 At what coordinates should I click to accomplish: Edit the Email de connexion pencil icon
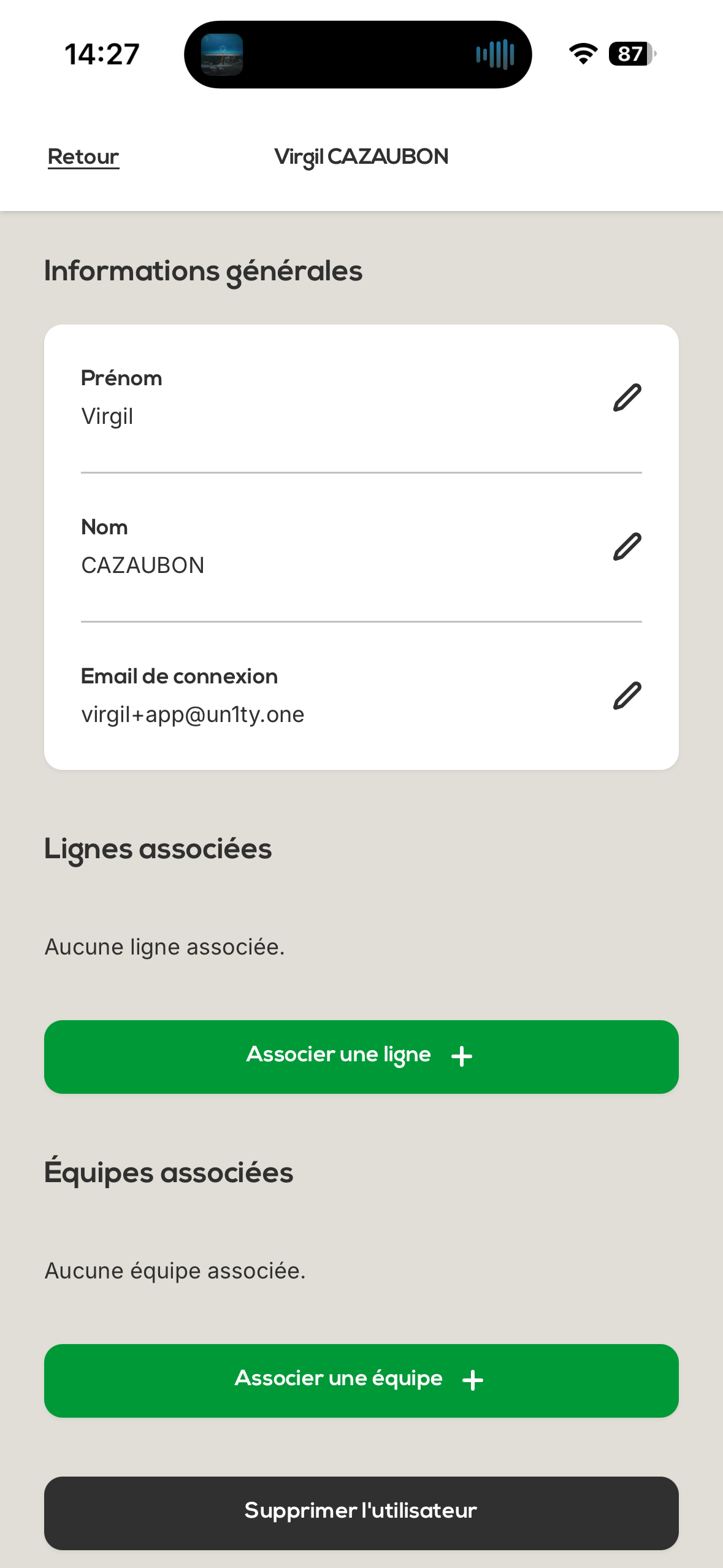(x=627, y=696)
